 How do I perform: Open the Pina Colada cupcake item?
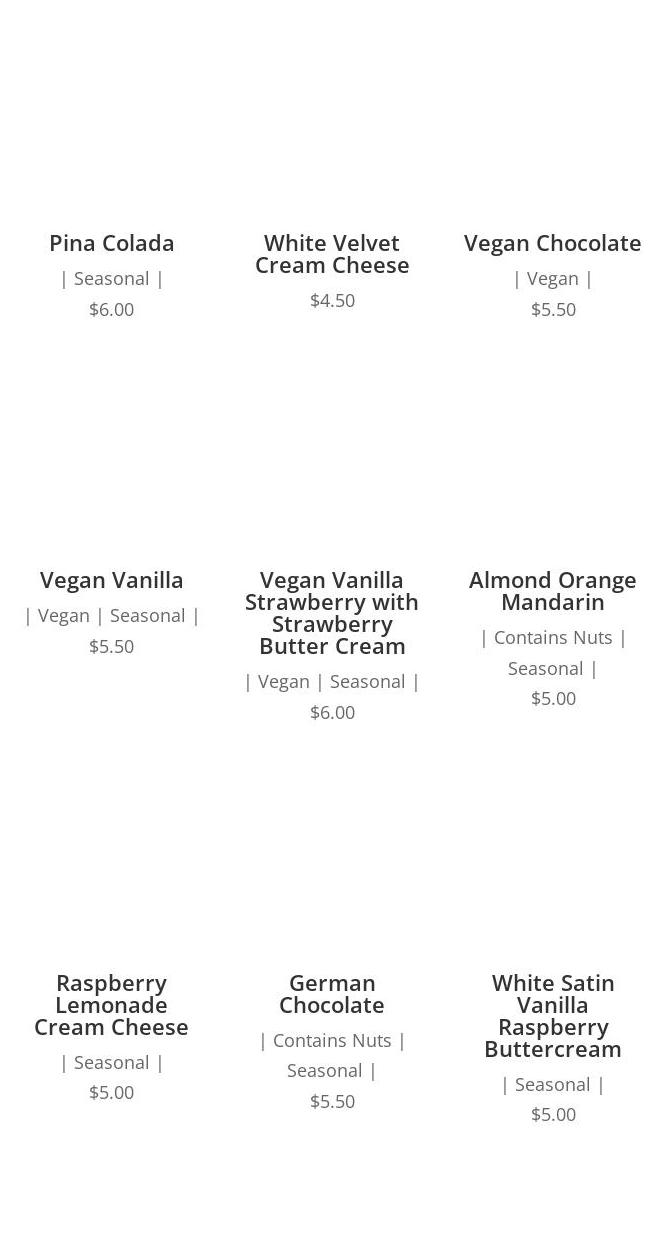coord(111,243)
